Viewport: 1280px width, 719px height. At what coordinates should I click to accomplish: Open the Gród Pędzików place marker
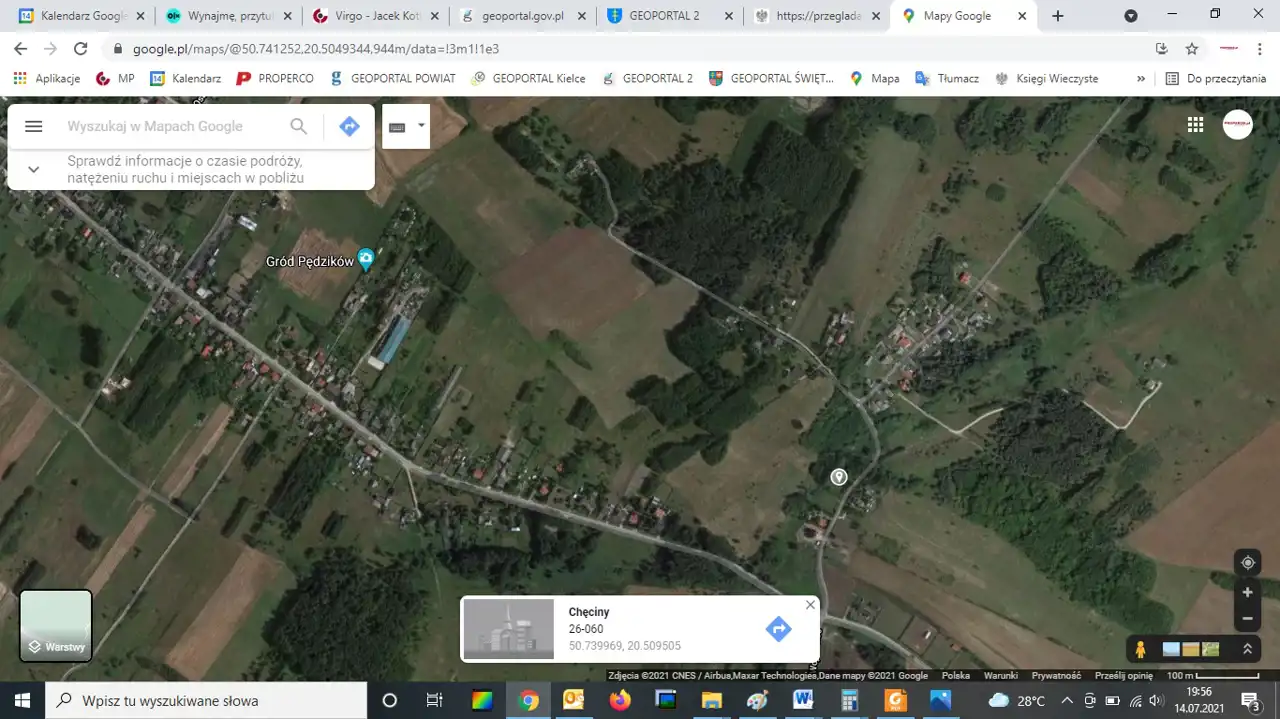coord(366,260)
